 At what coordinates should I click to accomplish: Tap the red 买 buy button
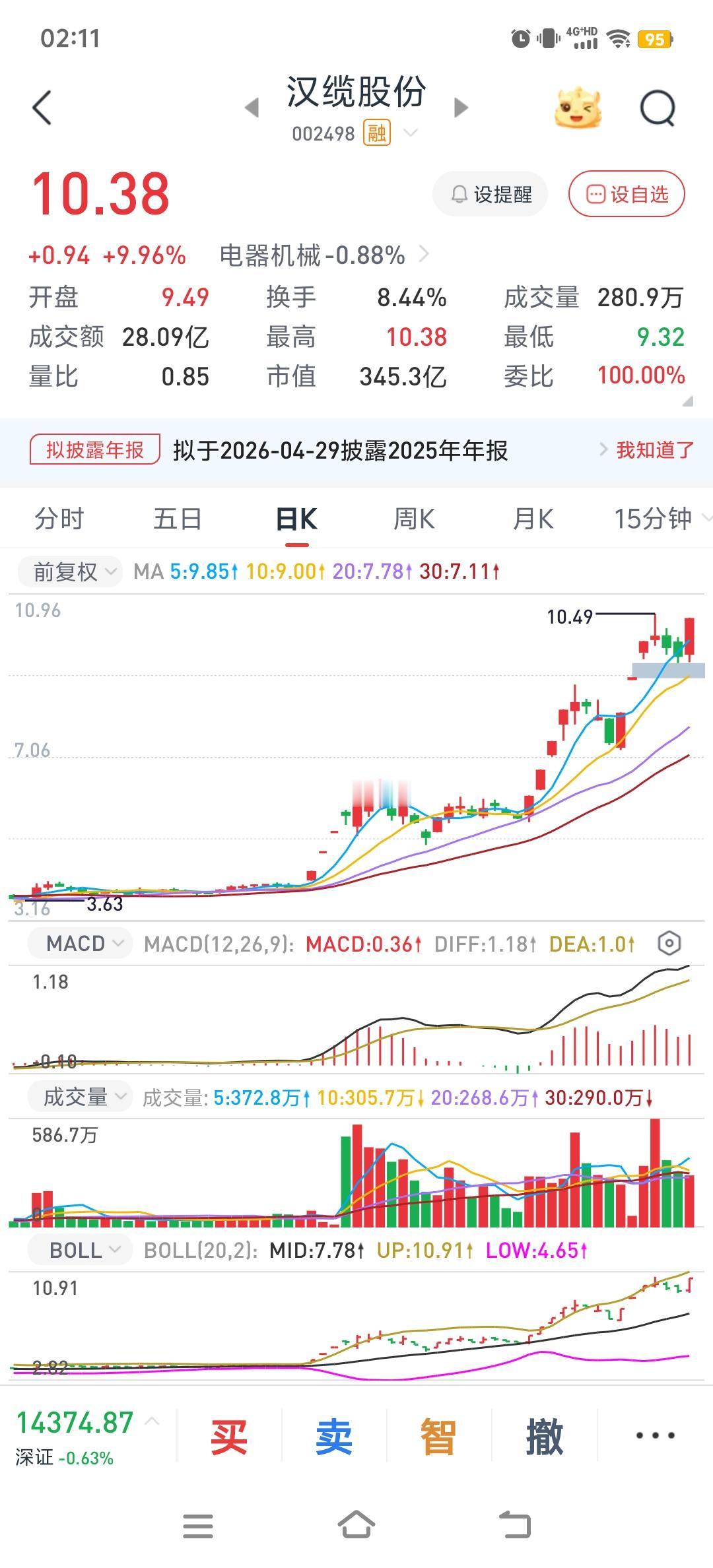(x=228, y=1437)
